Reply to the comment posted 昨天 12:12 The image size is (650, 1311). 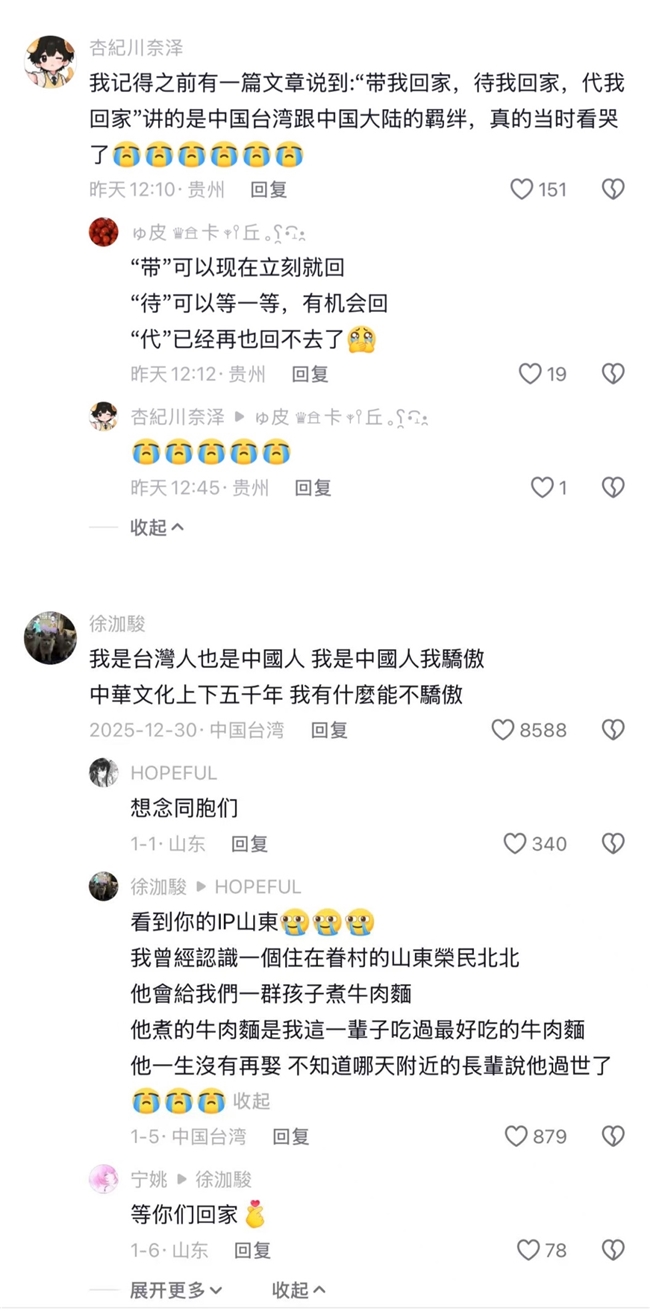310,374
